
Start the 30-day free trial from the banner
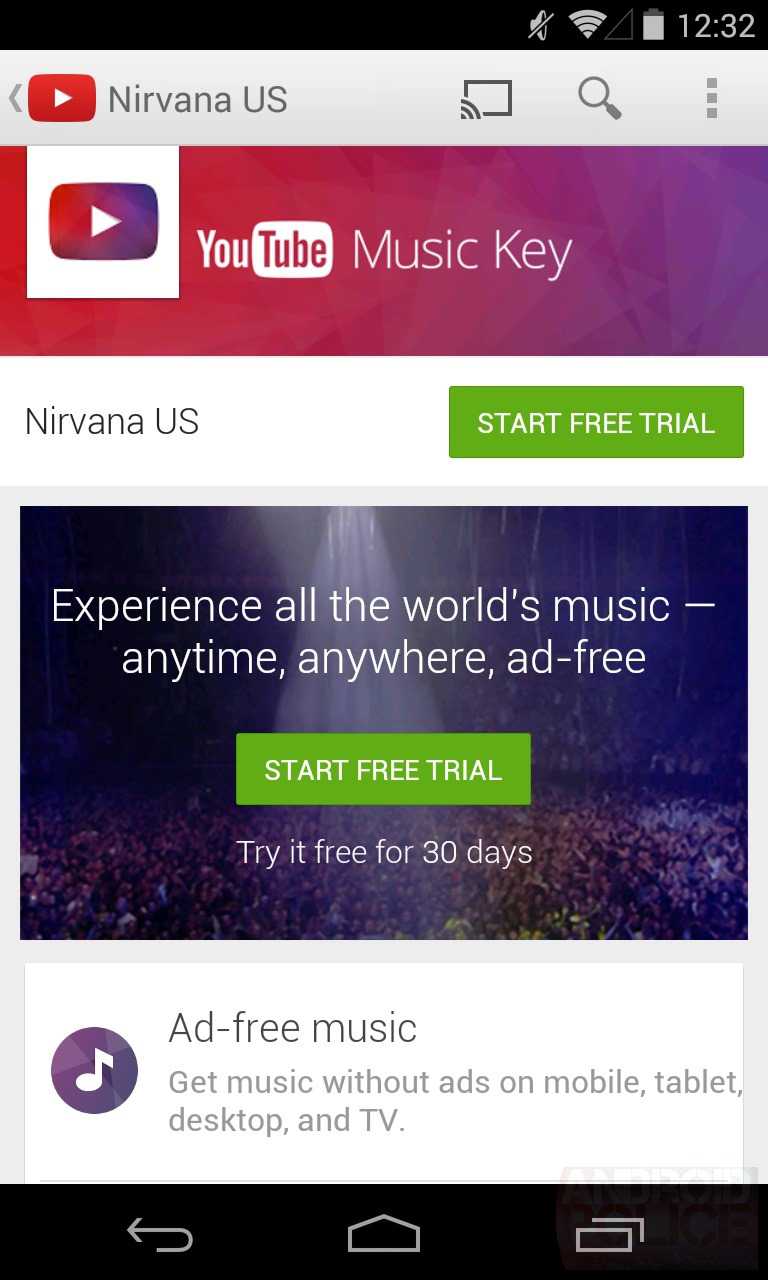(x=383, y=769)
